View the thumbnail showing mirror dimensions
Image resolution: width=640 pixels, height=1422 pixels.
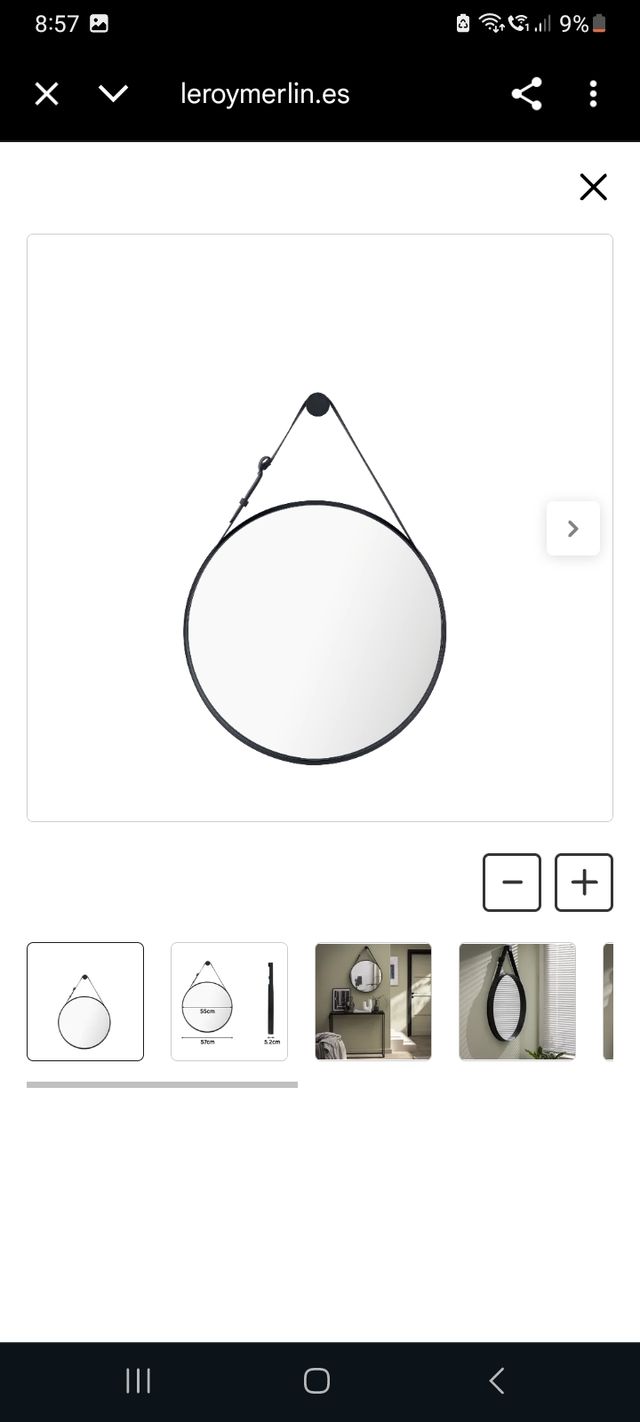tap(229, 1001)
